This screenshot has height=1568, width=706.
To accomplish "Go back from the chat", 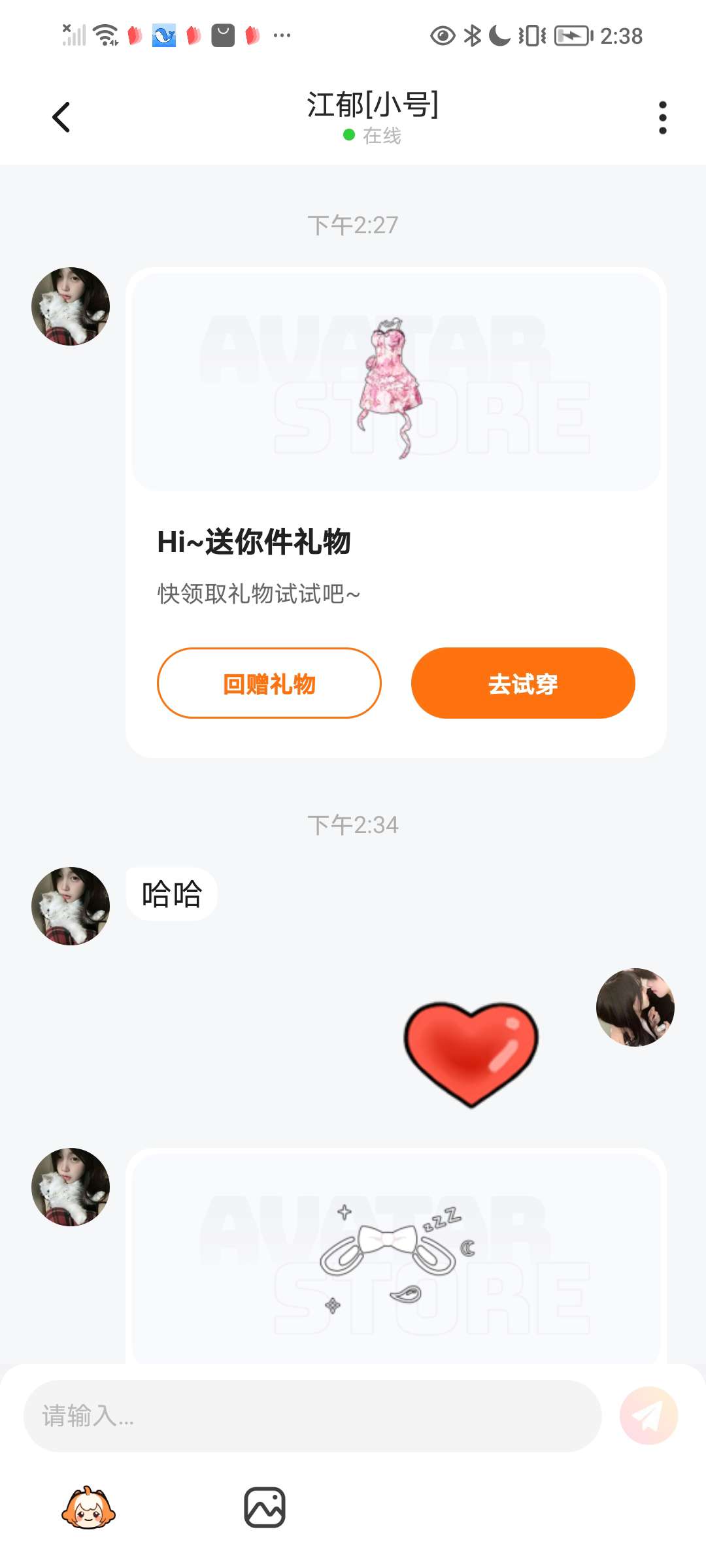I will [61, 118].
